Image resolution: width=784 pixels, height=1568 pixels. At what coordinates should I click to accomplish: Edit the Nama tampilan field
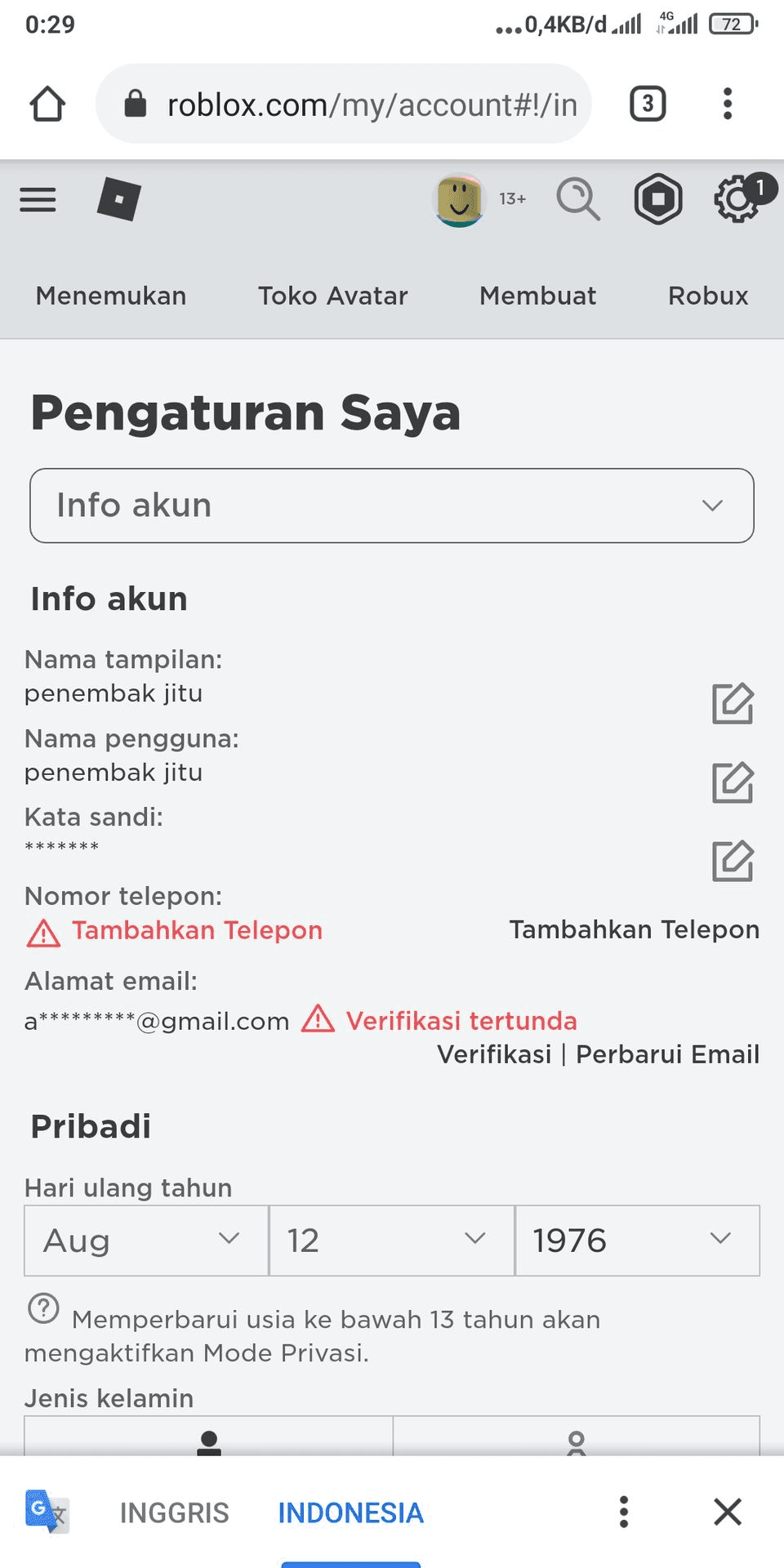(x=733, y=703)
